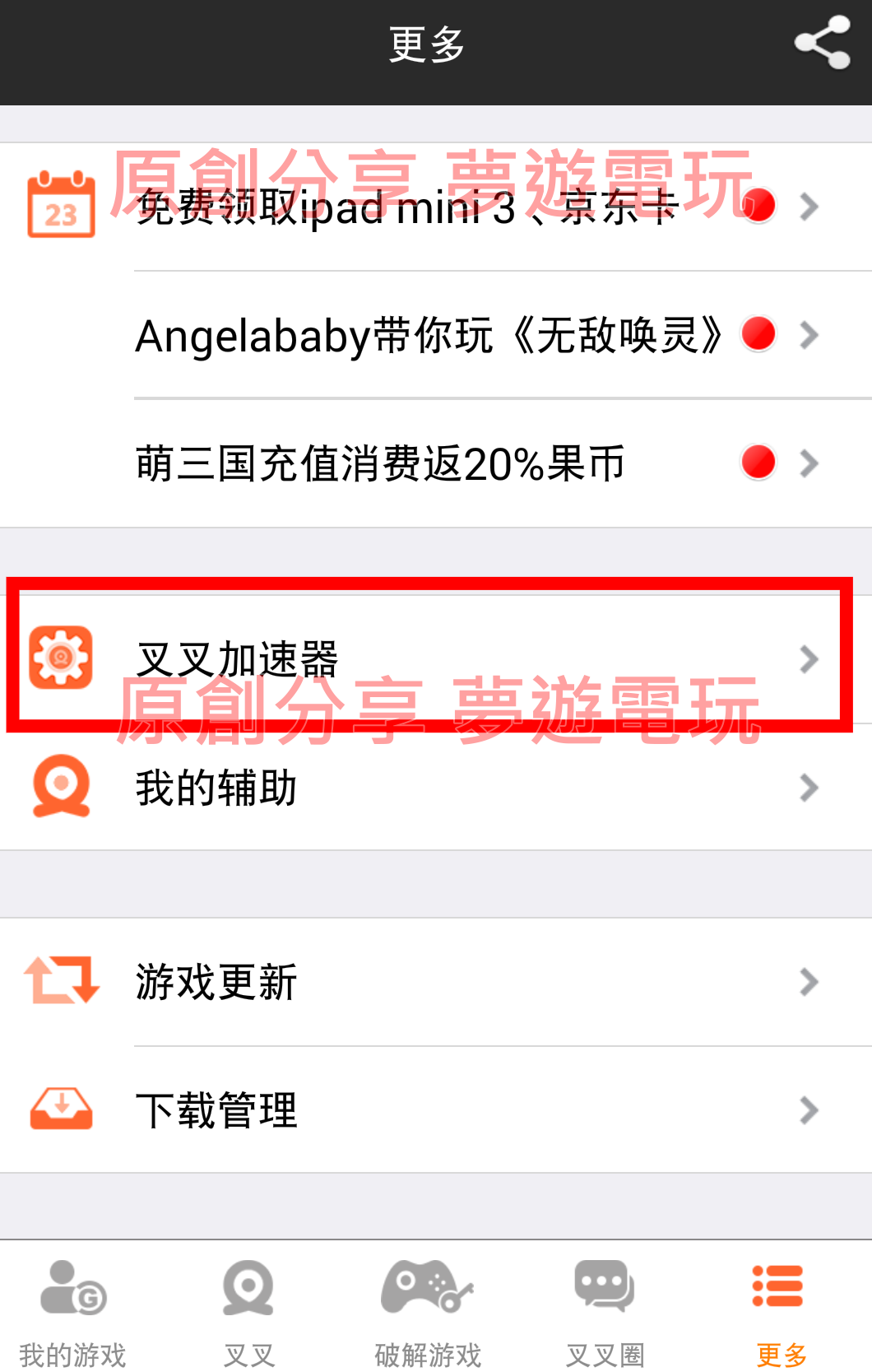Switch to the 我的游戏 tab

click(x=73, y=1310)
